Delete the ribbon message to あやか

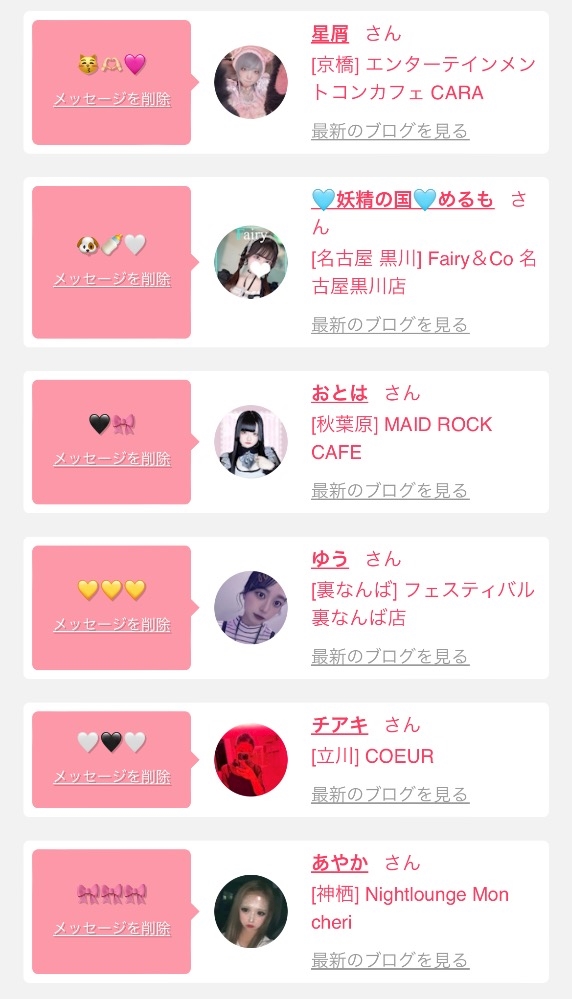click(112, 928)
